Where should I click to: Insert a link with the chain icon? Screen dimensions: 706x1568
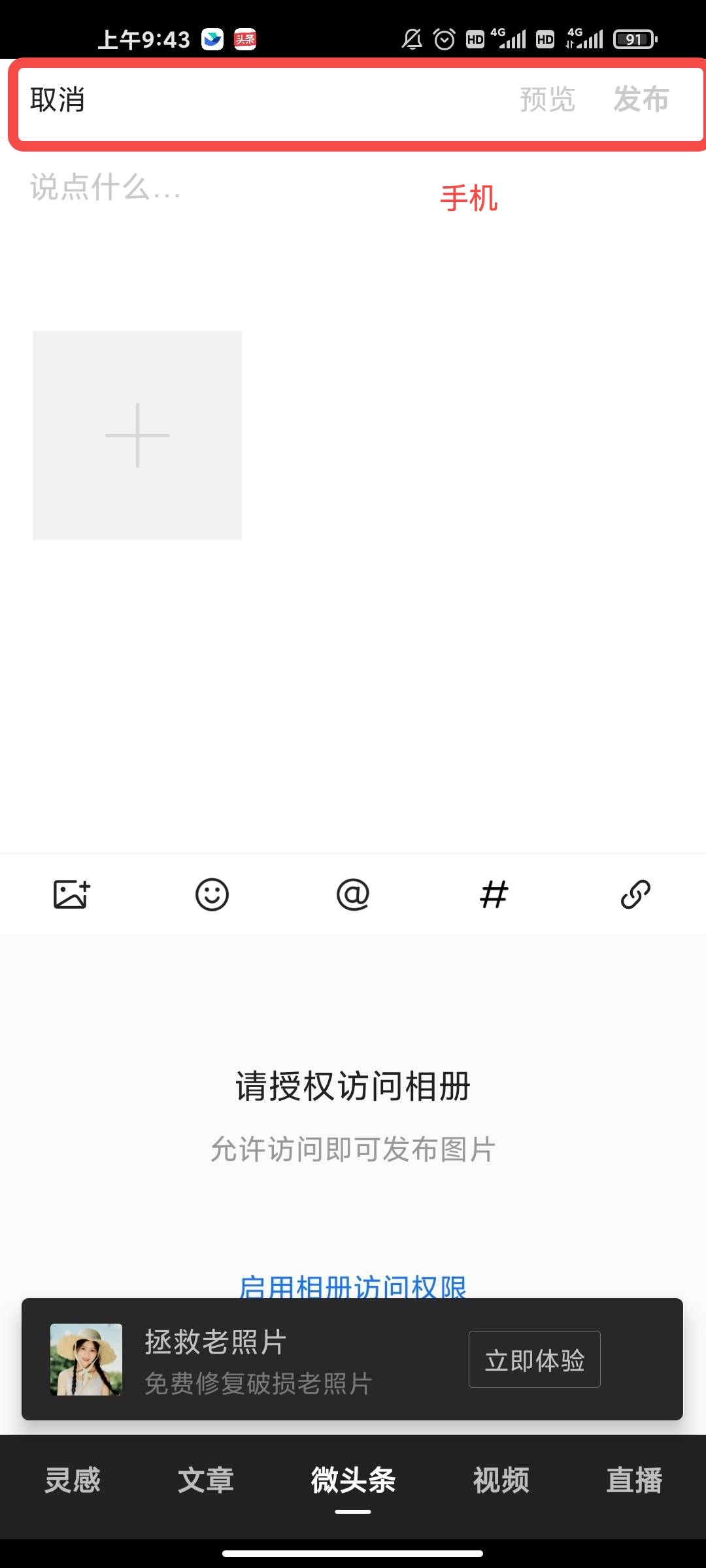coord(635,894)
